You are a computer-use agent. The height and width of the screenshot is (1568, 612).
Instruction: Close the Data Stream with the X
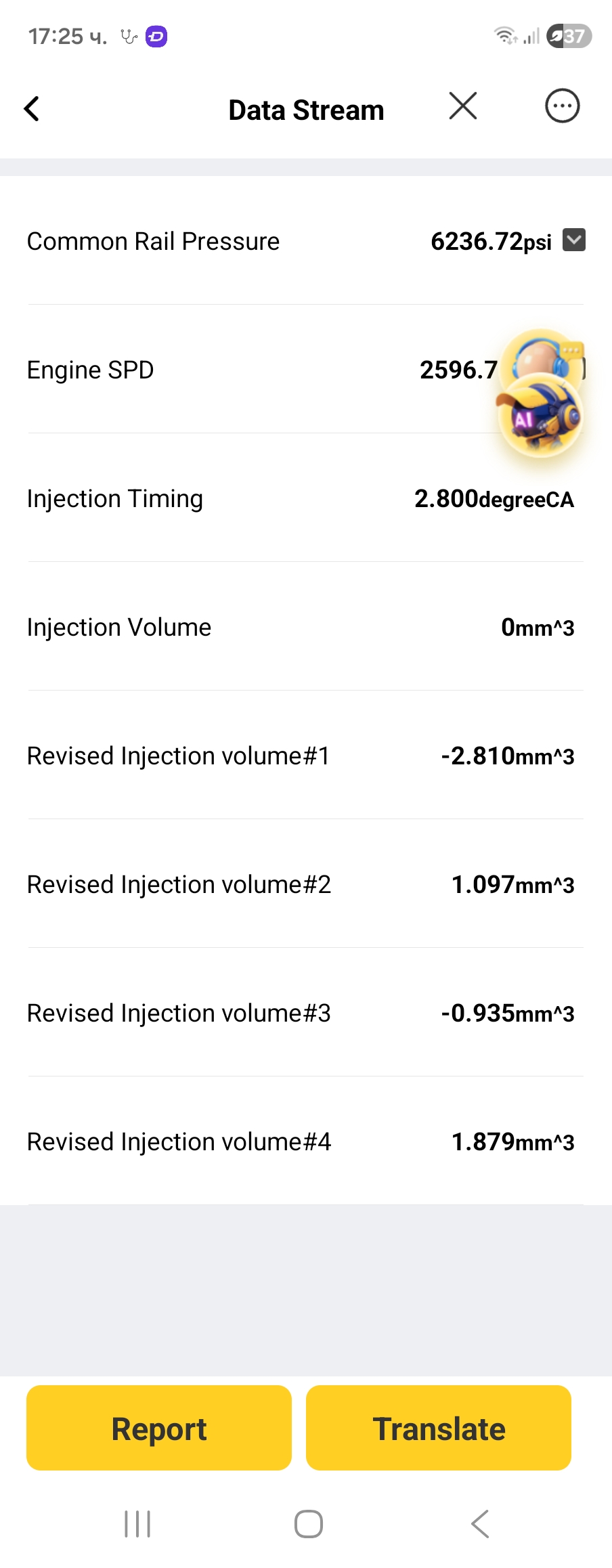click(x=462, y=106)
